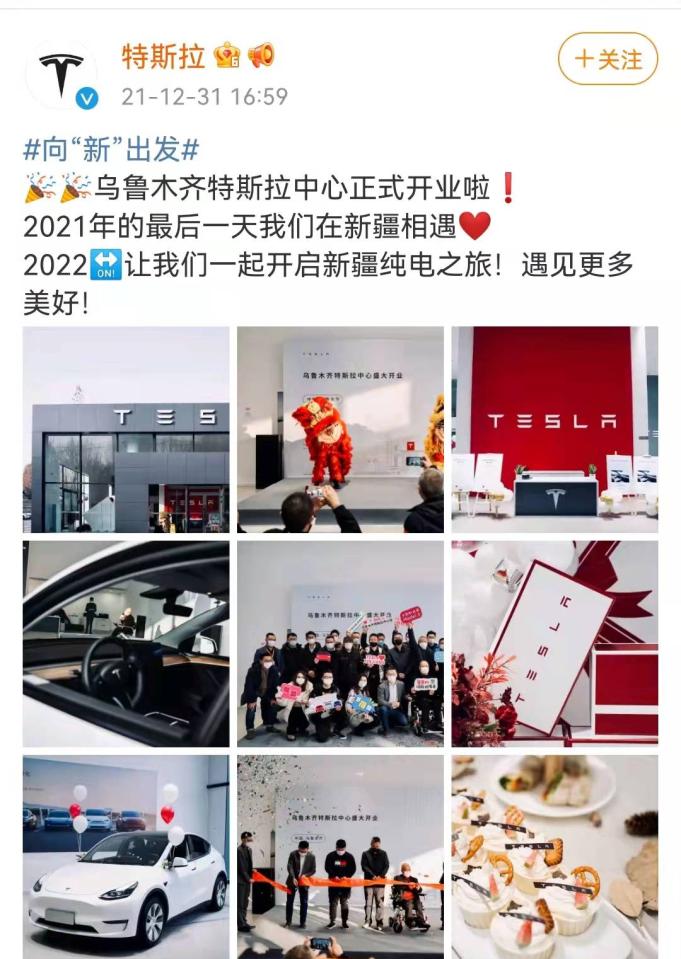Viewport: 681px width, 959px height.
Task: View the white Model Y with balloons photo
Action: pyautogui.click(x=126, y=856)
